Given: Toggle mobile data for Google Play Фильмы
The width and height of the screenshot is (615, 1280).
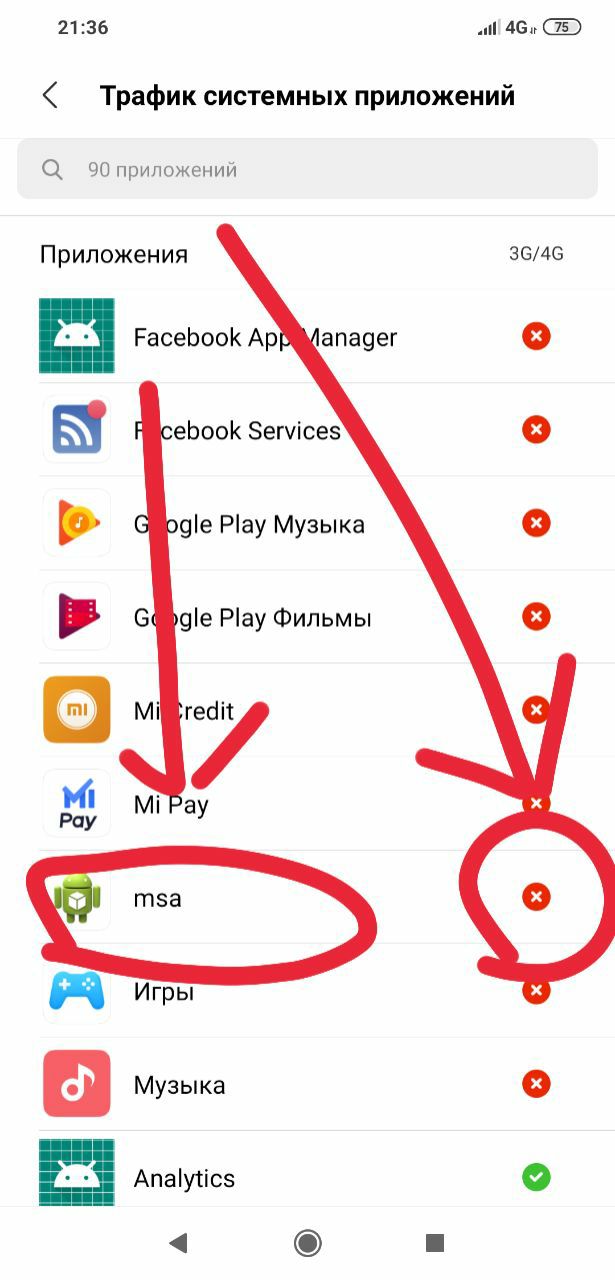Looking at the screenshot, I should (536, 617).
